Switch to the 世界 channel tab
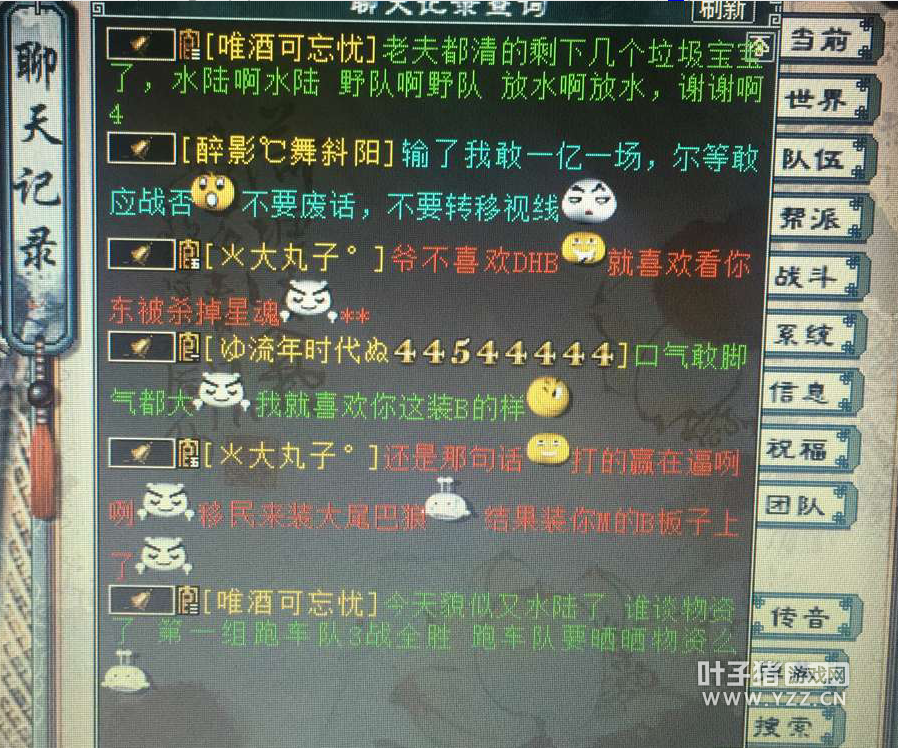 (x=817, y=100)
